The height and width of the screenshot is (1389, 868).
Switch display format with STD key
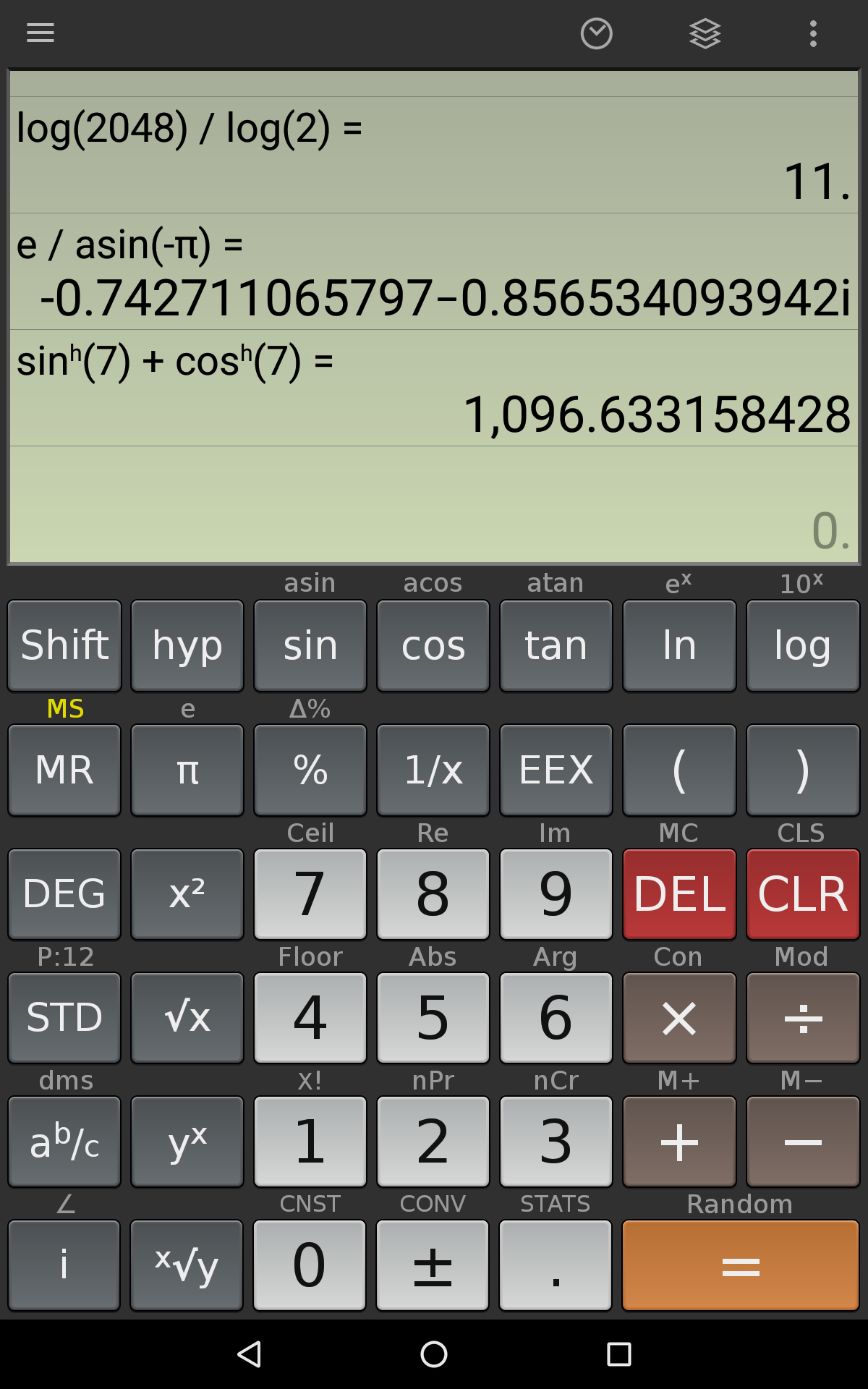pos(64,1017)
